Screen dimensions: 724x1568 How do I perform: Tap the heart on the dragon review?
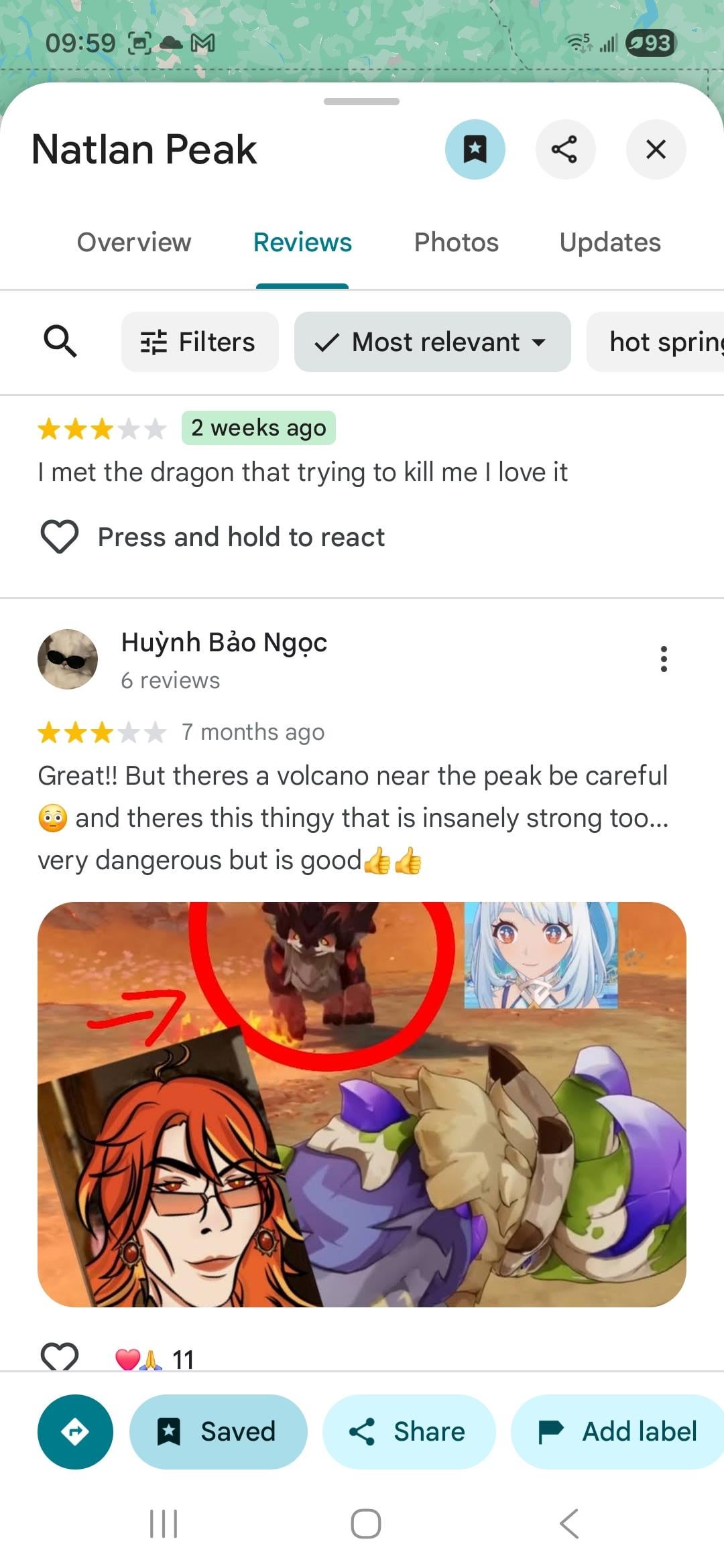tap(60, 537)
